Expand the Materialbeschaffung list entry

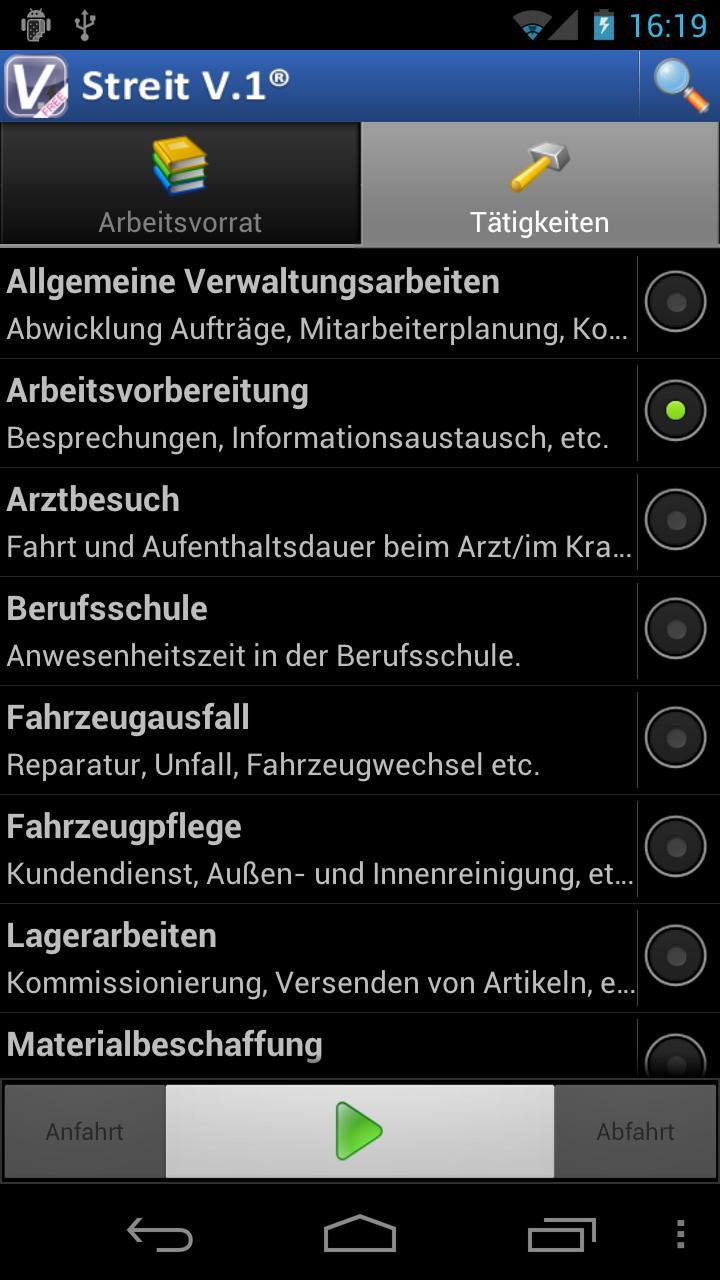click(x=320, y=1043)
